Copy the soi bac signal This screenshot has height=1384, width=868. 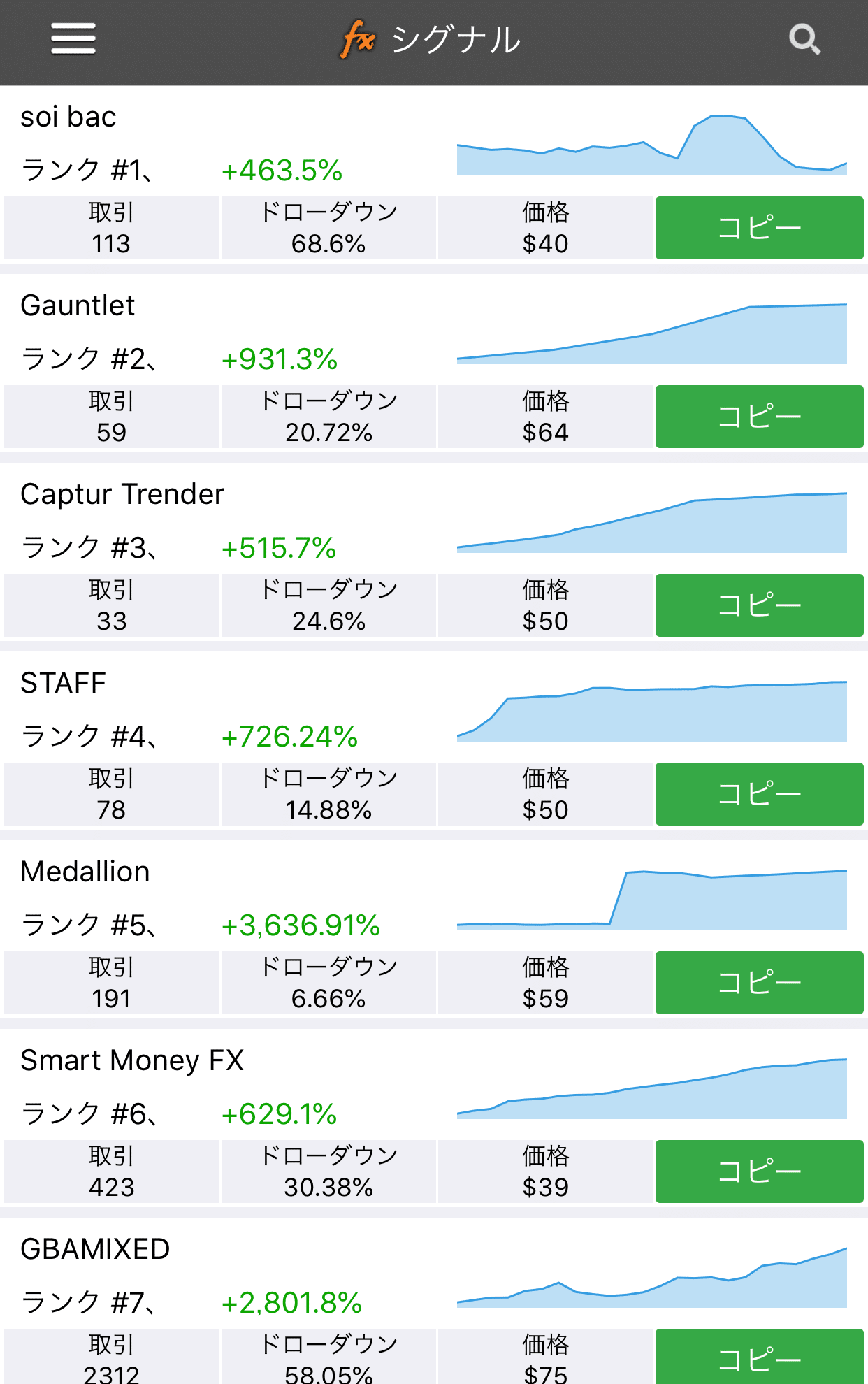click(x=760, y=228)
